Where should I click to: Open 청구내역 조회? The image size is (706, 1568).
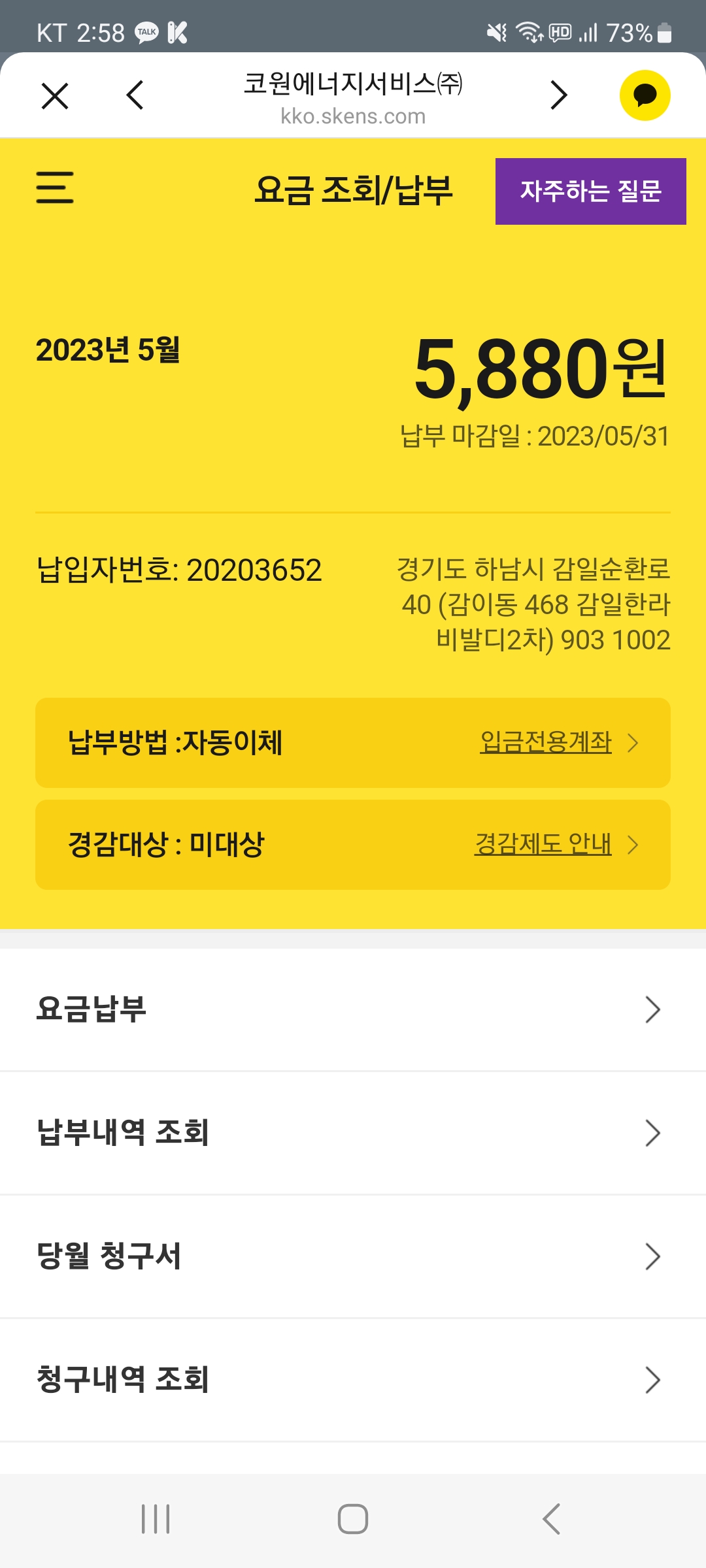tap(353, 1379)
